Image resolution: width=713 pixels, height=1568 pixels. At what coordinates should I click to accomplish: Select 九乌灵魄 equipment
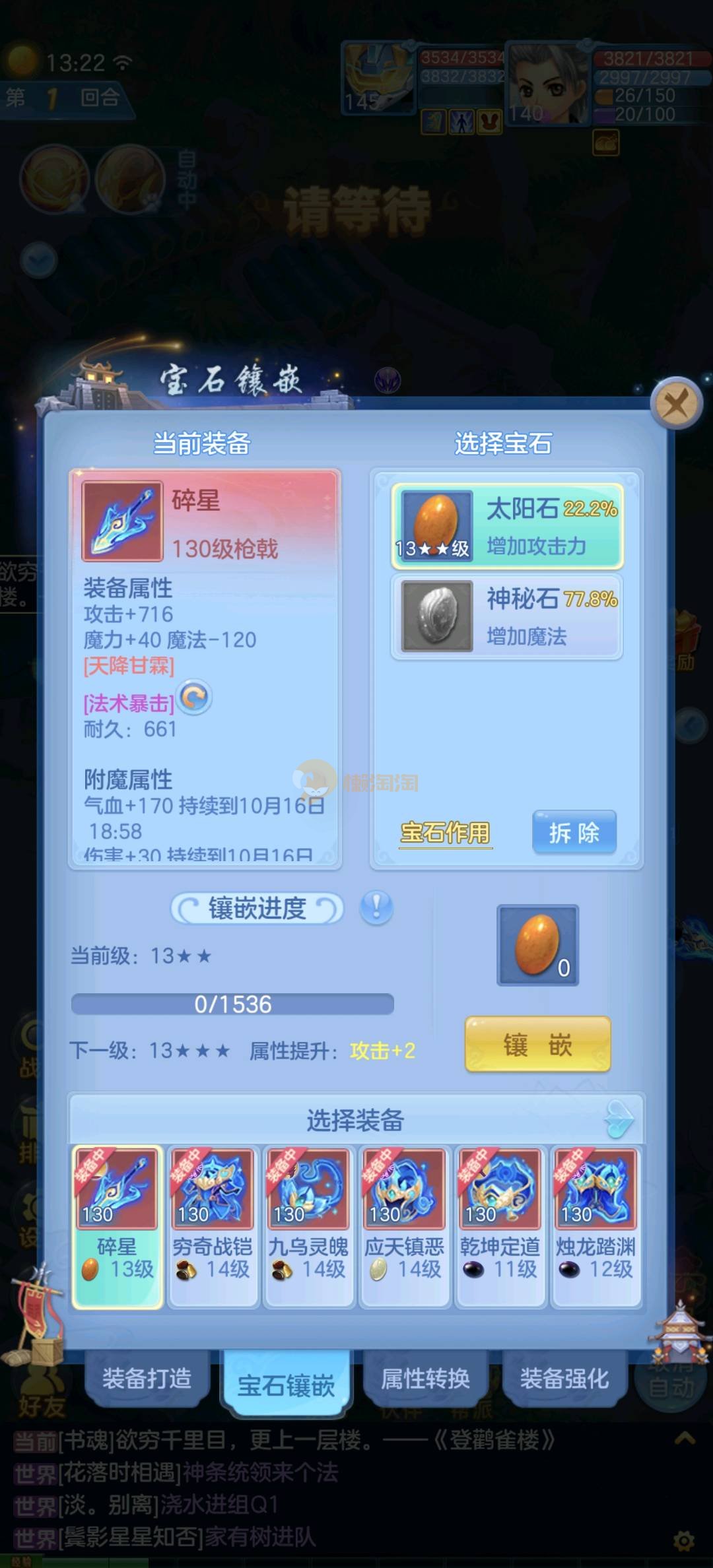[x=308, y=1226]
